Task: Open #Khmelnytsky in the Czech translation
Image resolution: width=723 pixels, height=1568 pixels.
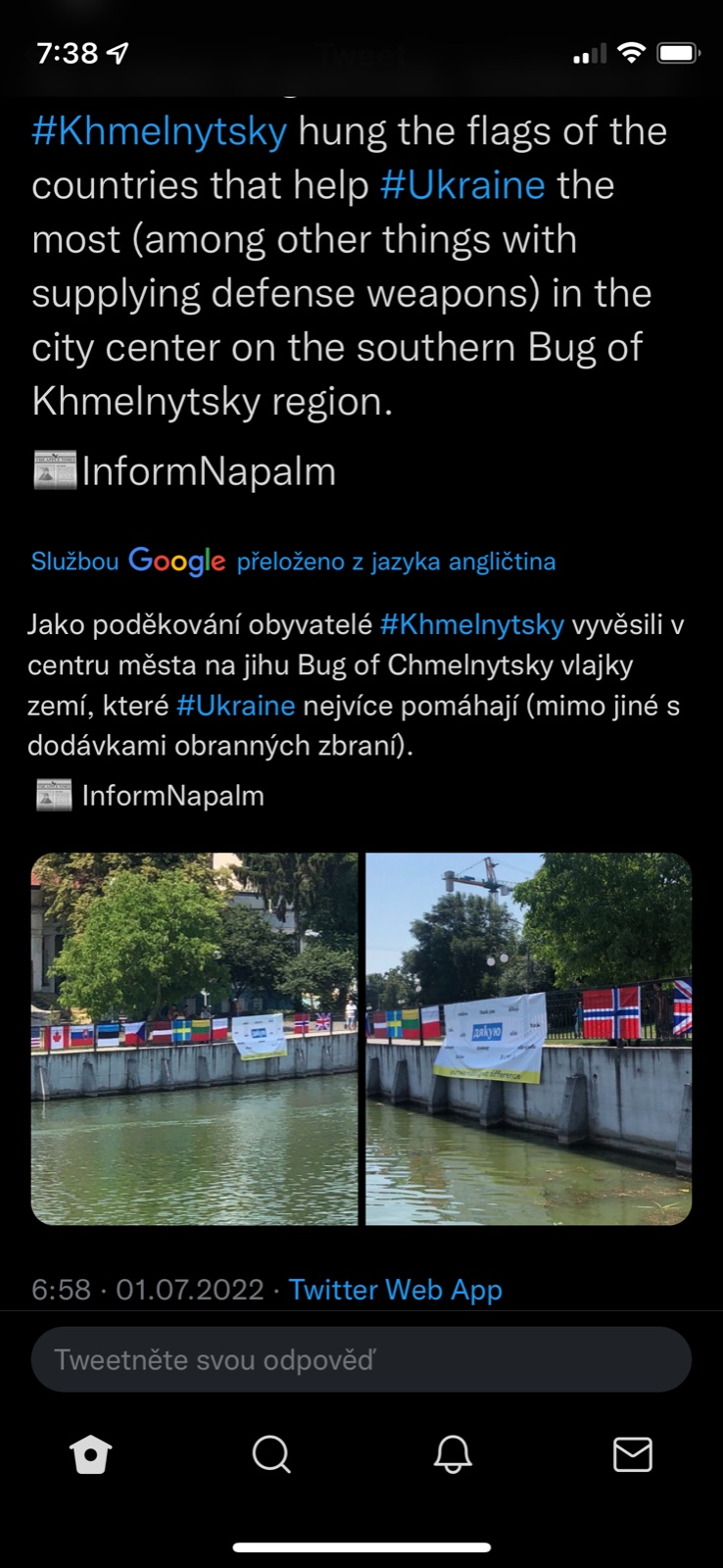Action: pyautogui.click(x=471, y=624)
